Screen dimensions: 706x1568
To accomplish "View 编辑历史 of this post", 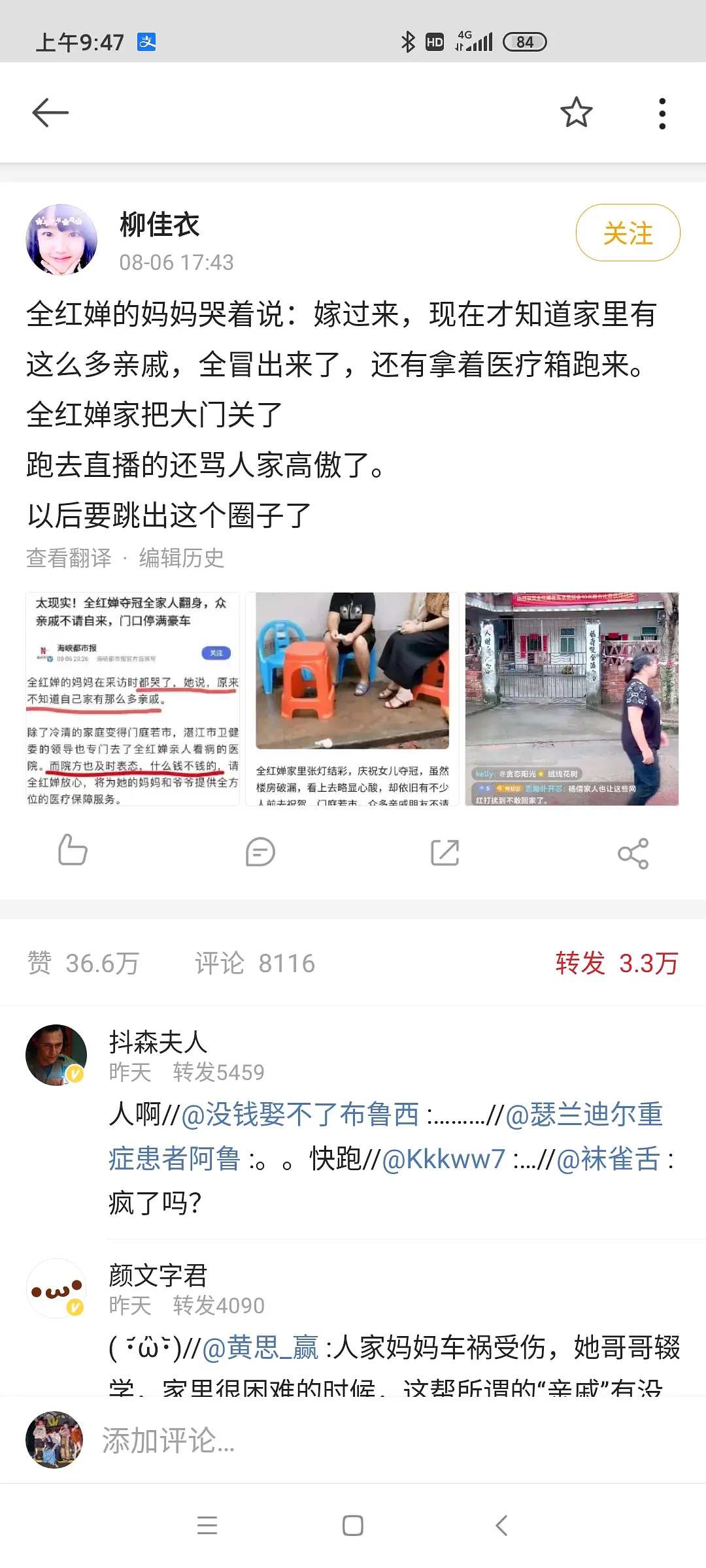I will coord(181,558).
